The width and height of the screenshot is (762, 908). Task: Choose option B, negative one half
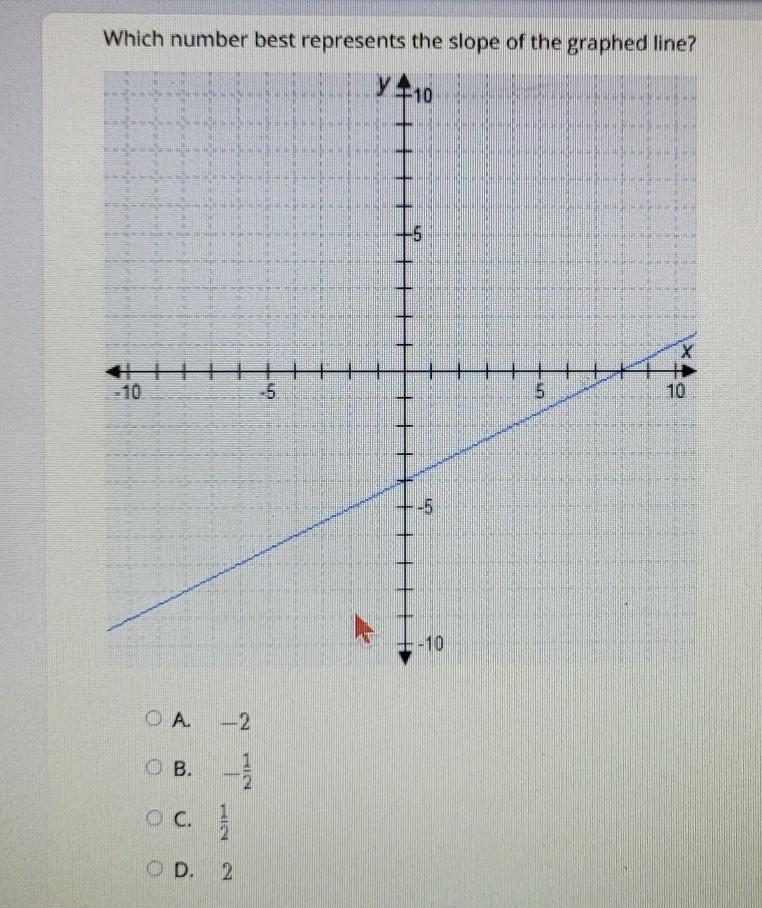pyautogui.click(x=153, y=768)
